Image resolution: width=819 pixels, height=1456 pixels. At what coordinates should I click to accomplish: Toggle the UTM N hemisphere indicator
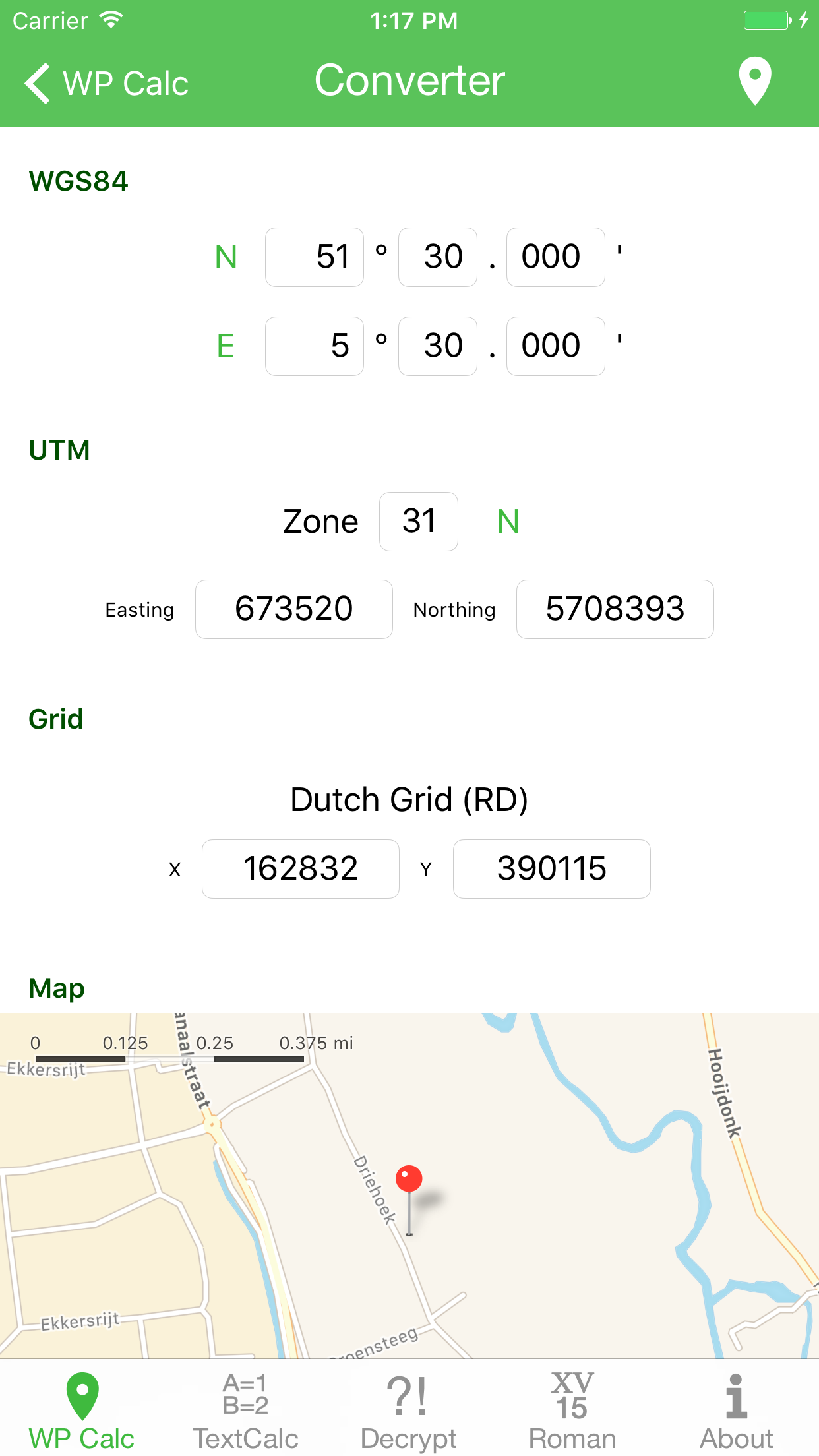(509, 521)
